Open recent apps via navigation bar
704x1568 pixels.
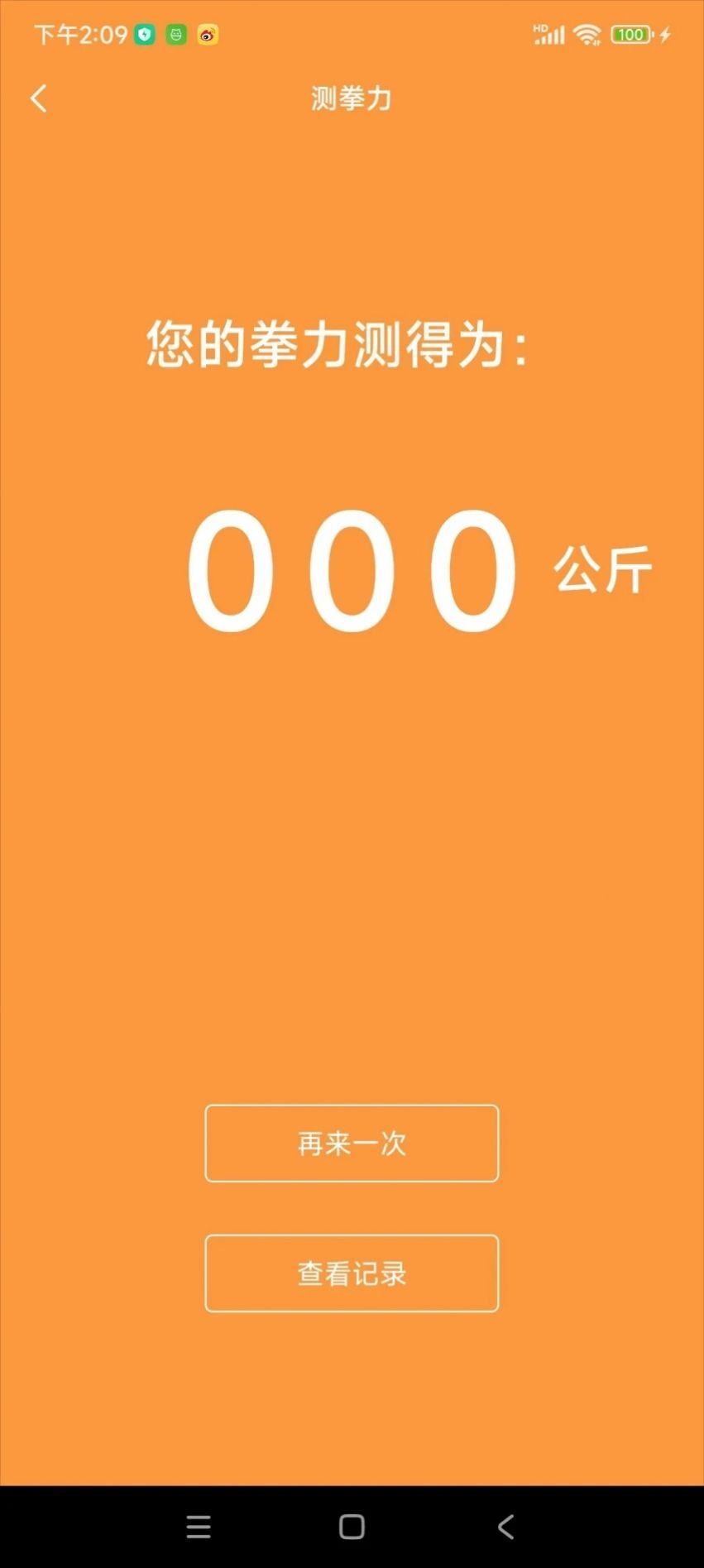[x=198, y=1527]
